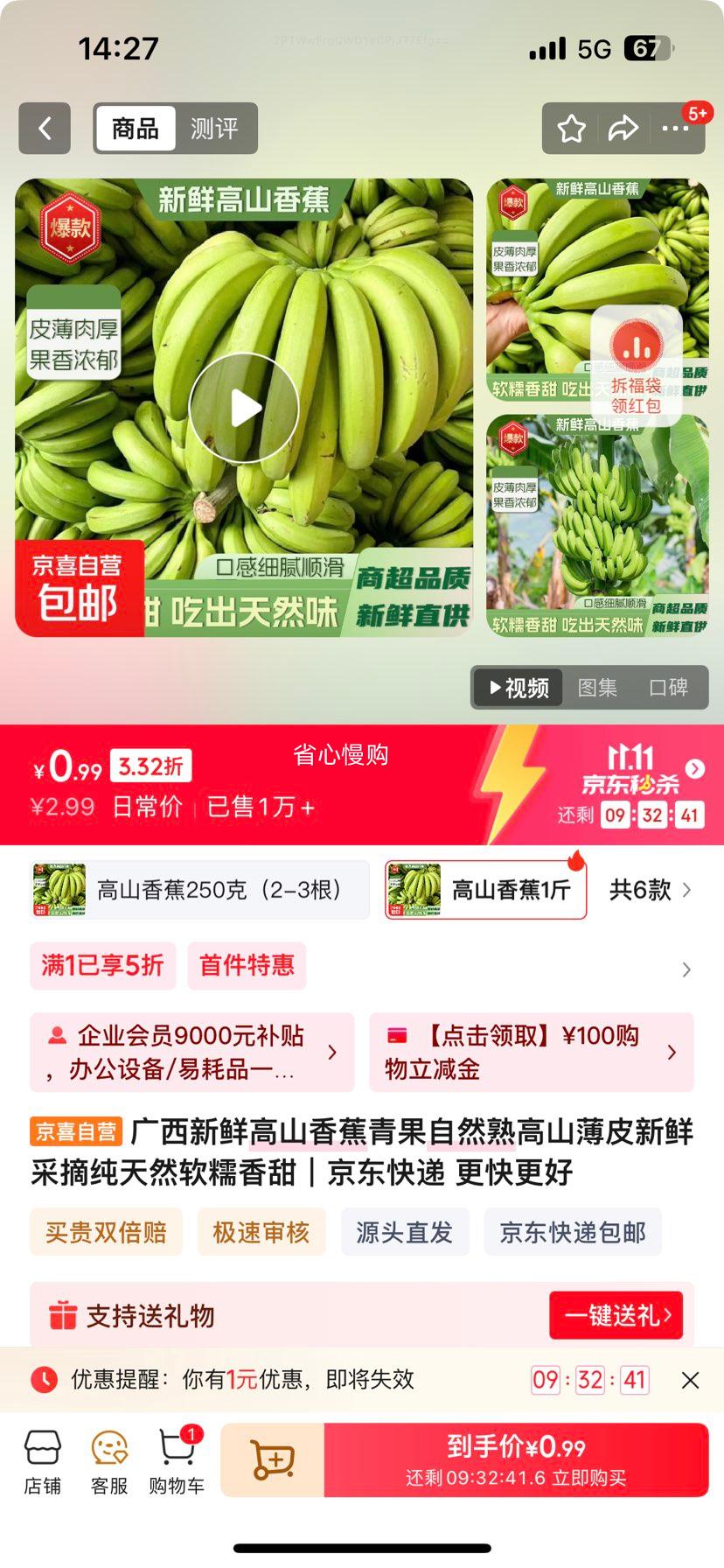724x1568 pixels.
Task: Claim the ¥100购物立减金 coupon
Action: (x=531, y=1052)
